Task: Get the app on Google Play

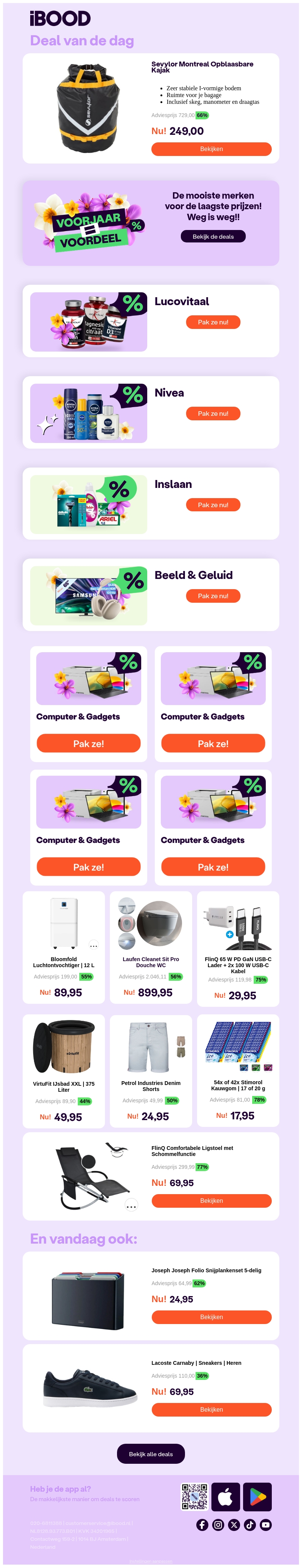Action: tap(257, 1497)
